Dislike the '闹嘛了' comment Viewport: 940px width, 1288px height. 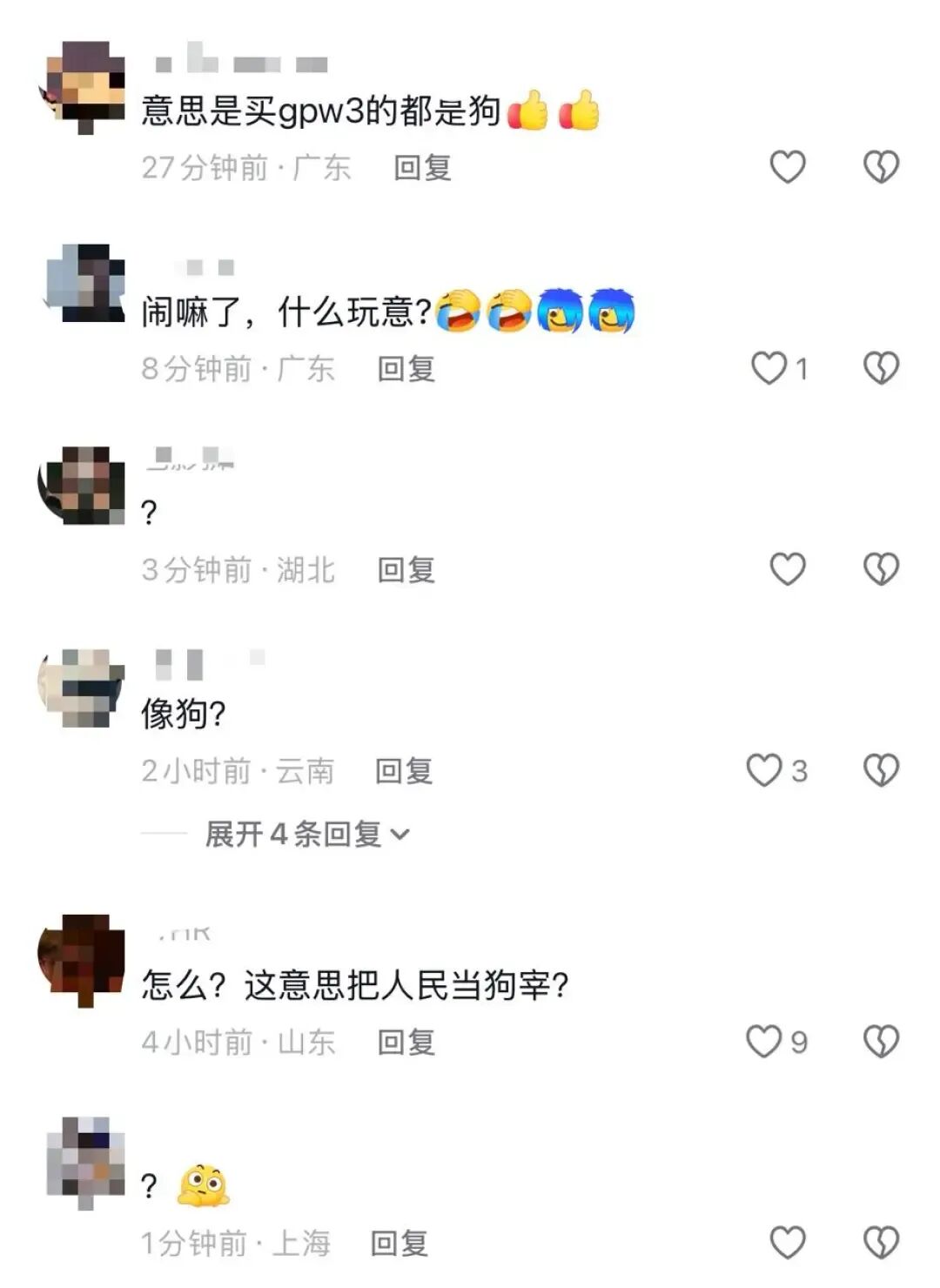[x=883, y=368]
